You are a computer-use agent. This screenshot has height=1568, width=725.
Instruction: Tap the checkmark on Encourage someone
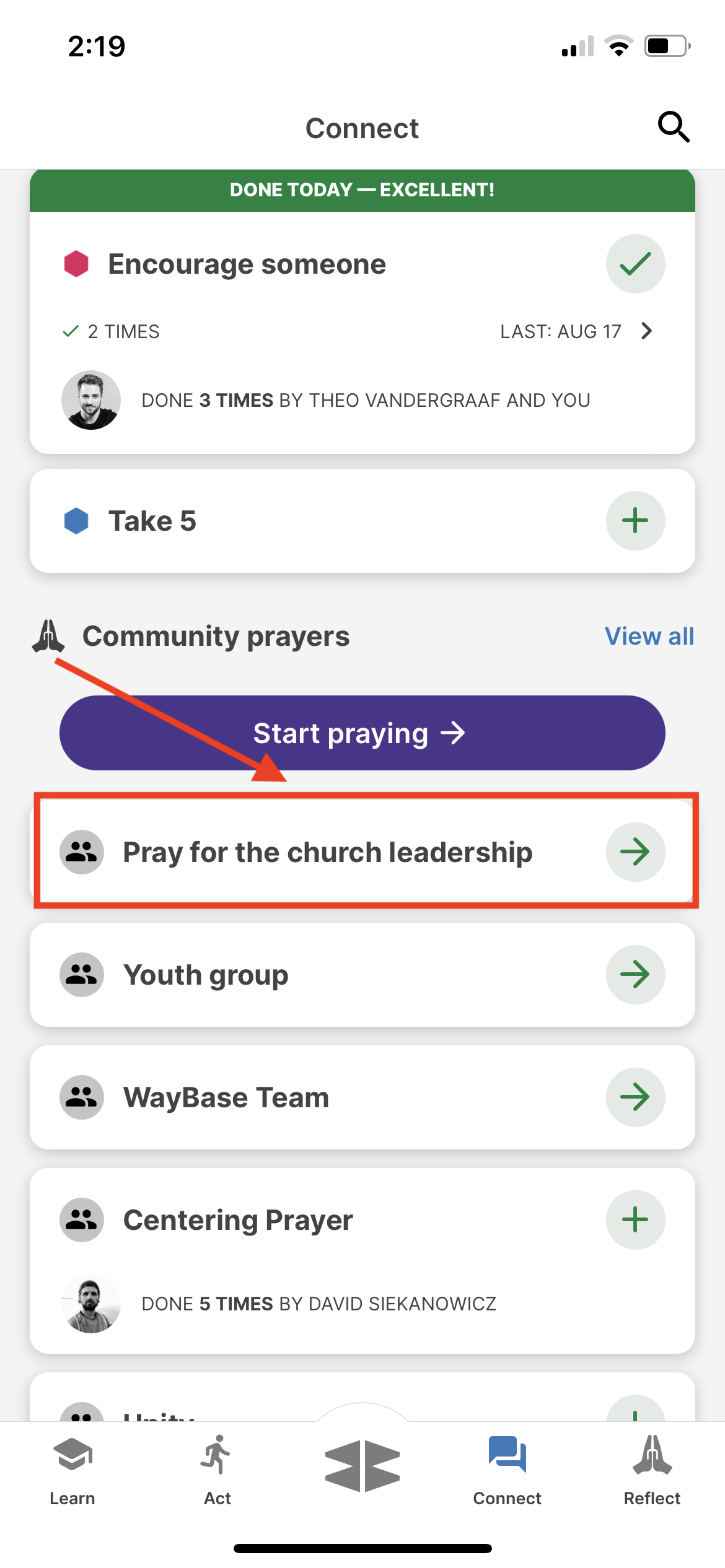(x=635, y=264)
